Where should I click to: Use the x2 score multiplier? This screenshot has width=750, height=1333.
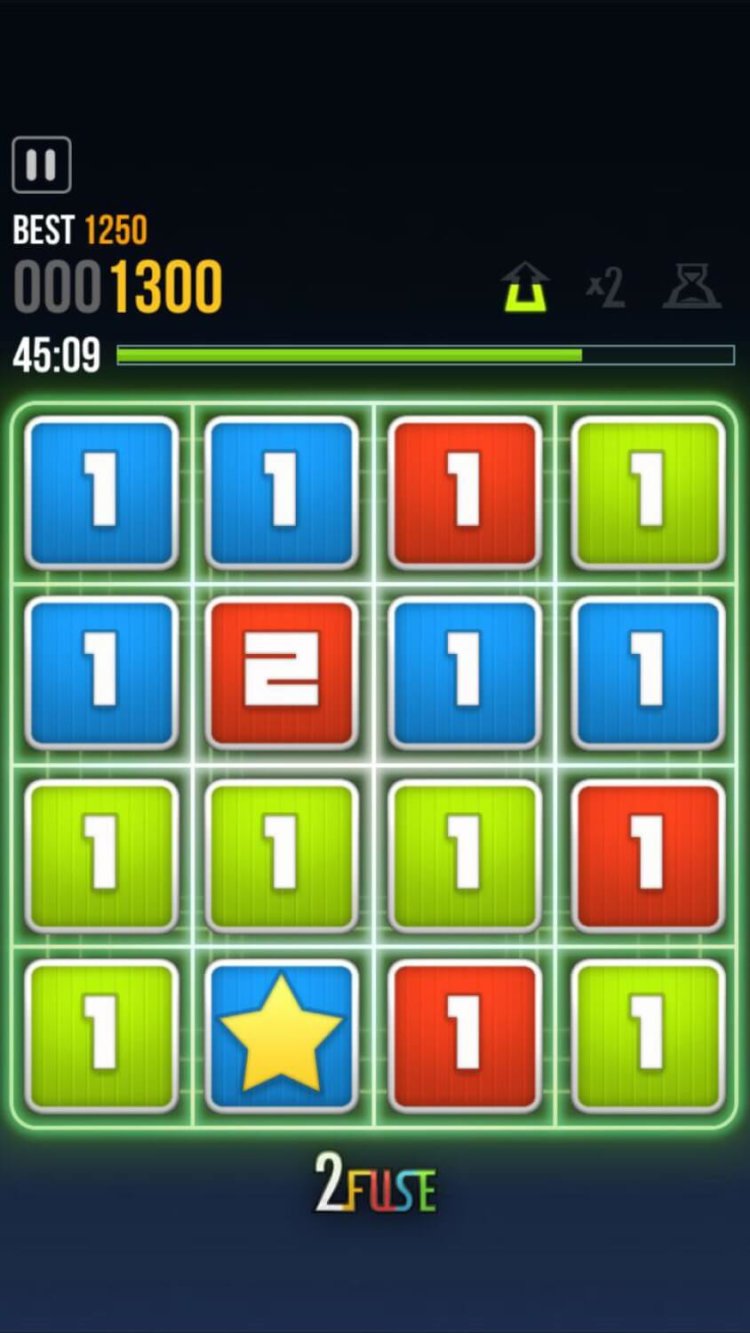click(x=606, y=289)
